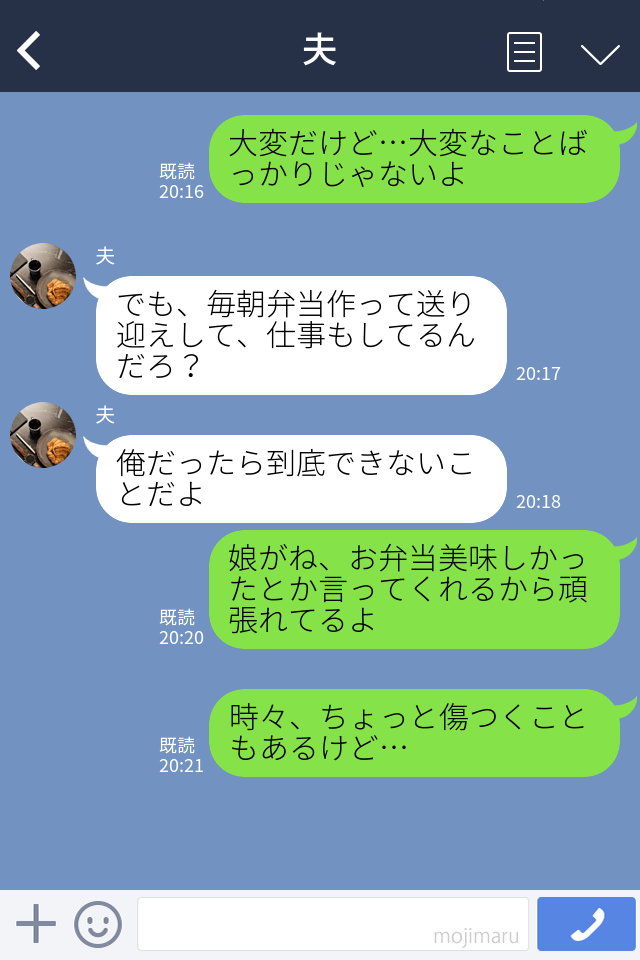
Task: Open the notes icon in the header
Action: coord(524,52)
